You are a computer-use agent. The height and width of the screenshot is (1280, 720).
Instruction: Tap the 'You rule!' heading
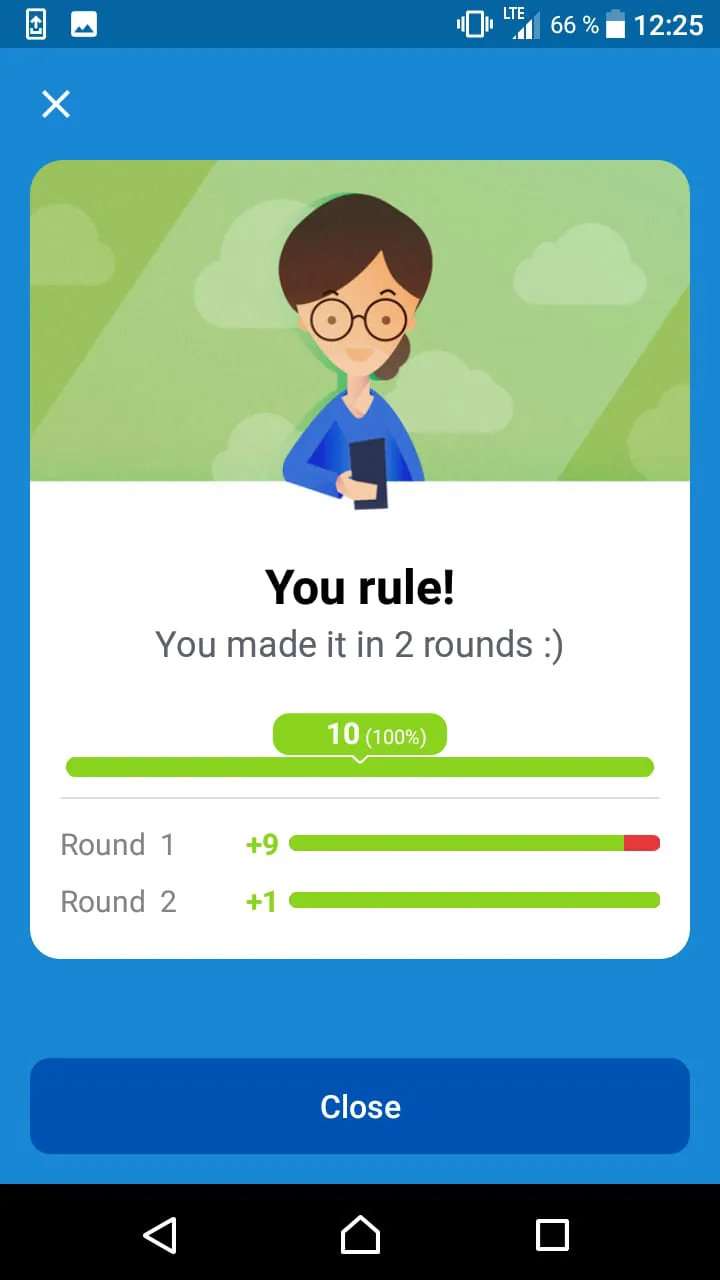(360, 588)
